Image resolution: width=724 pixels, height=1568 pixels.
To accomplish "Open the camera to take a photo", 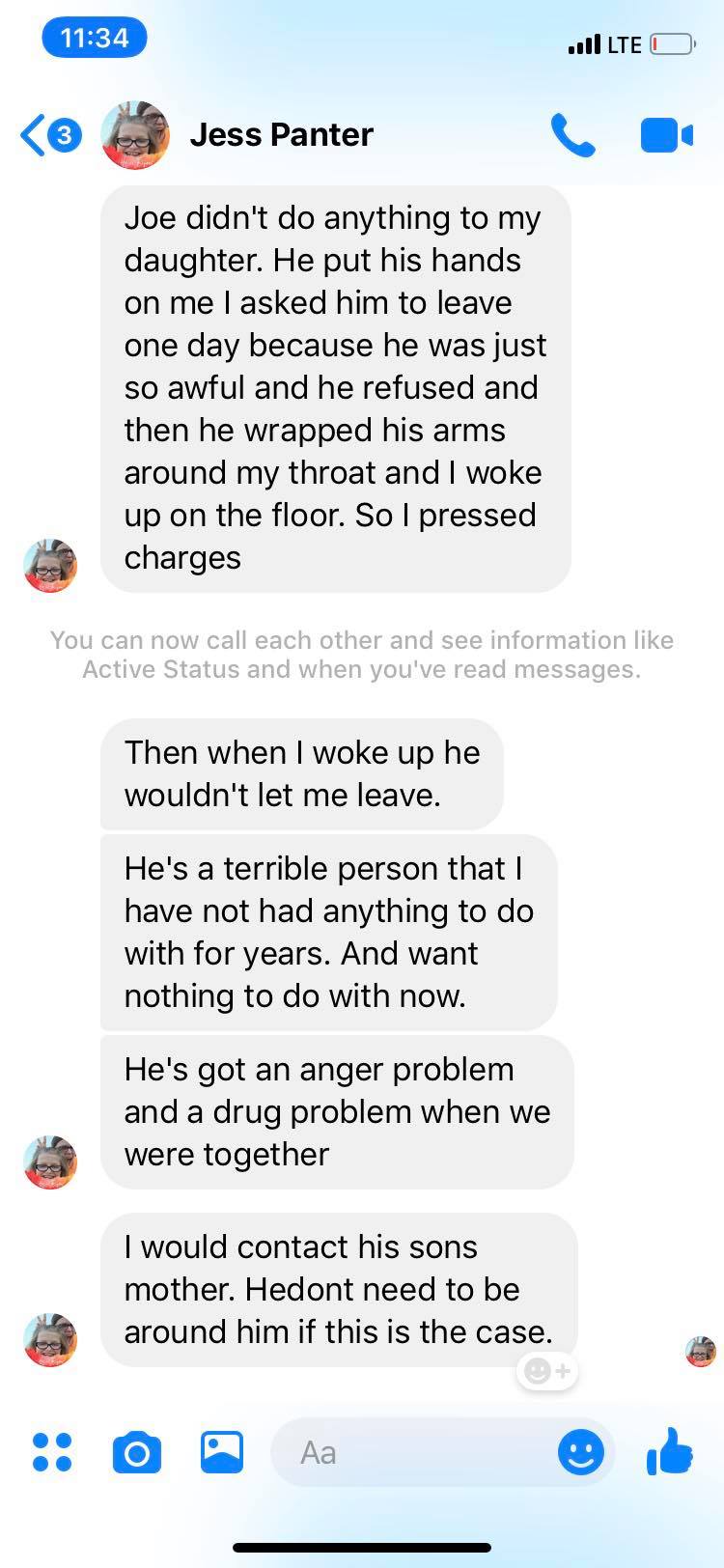I will pos(136,1452).
